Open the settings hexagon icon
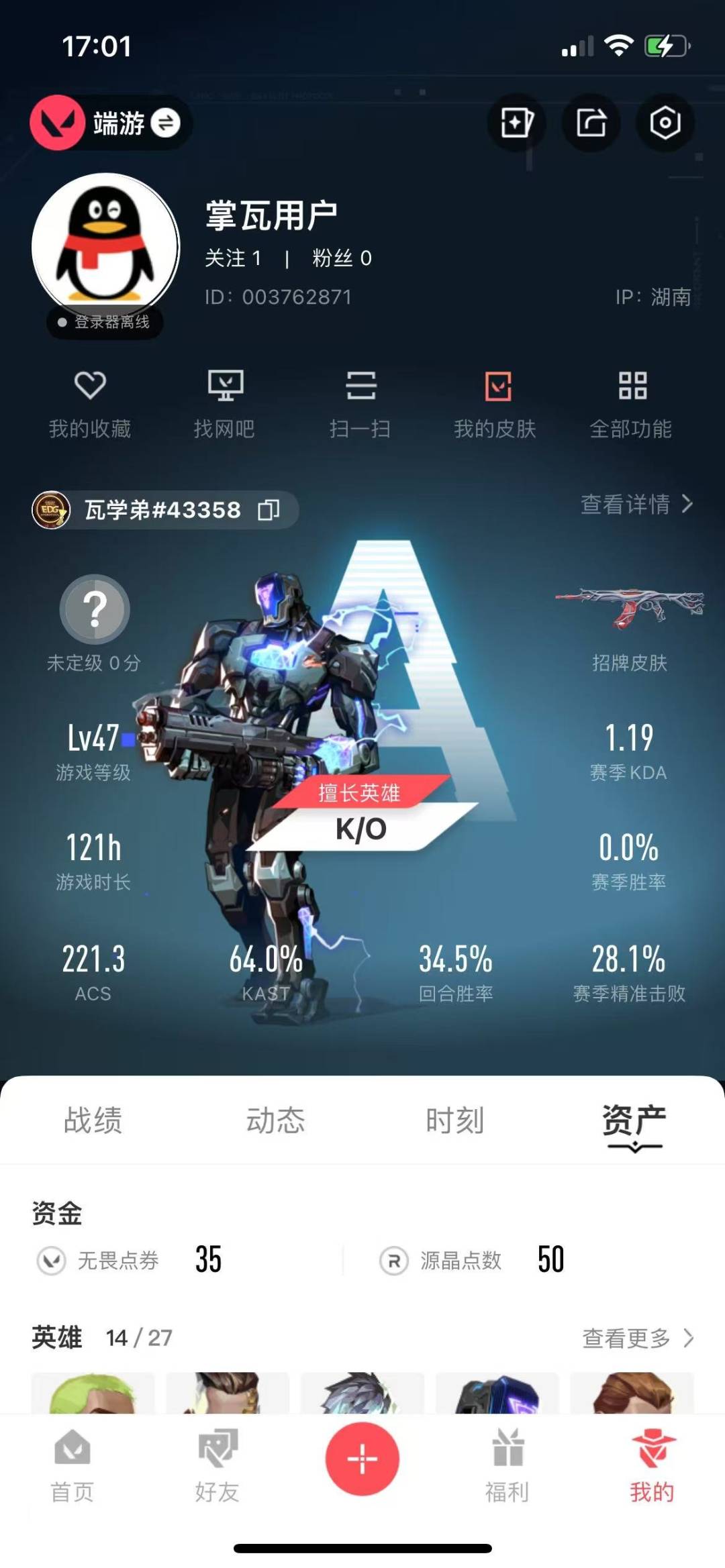725x1568 pixels. (x=665, y=123)
